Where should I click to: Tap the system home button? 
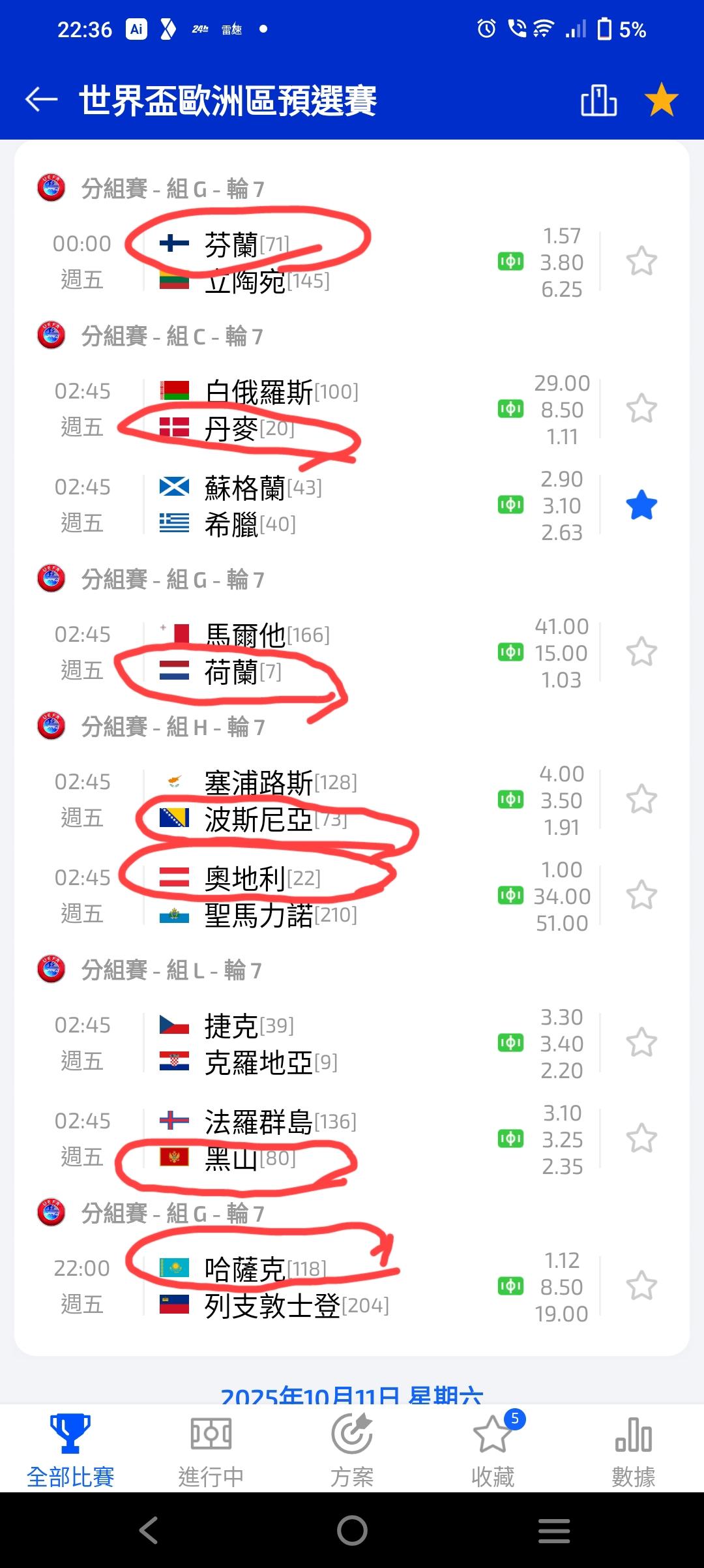click(352, 1530)
